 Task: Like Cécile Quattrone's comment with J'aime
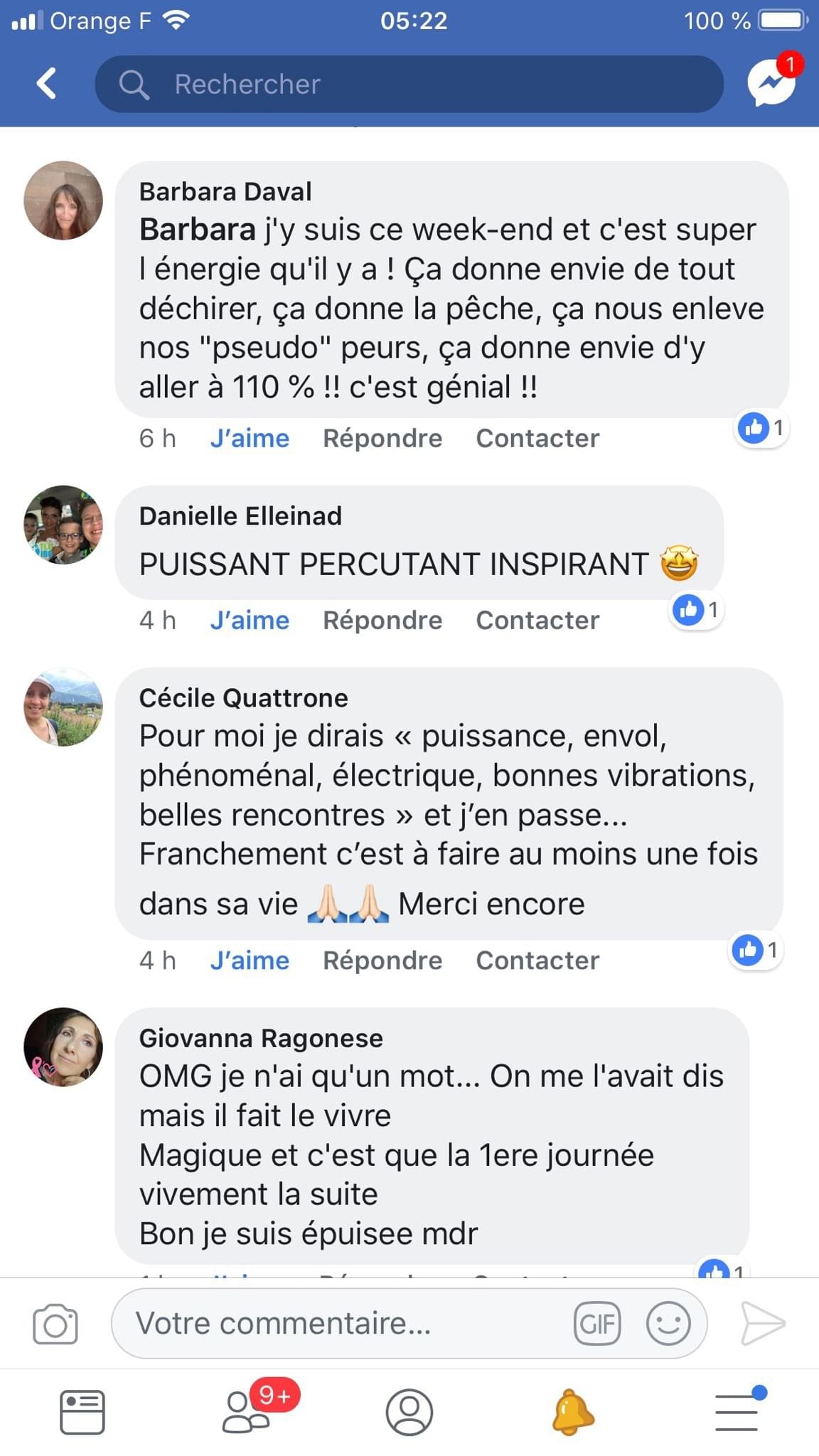click(250, 960)
